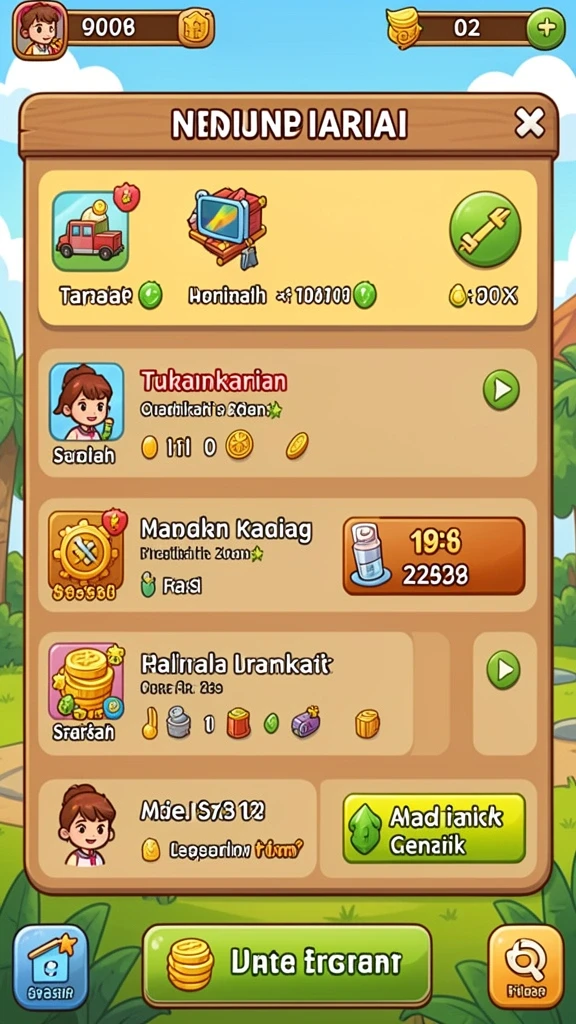Tap the green arrow next to Tukainkarian
Viewport: 576px width, 1024px height.
click(501, 391)
